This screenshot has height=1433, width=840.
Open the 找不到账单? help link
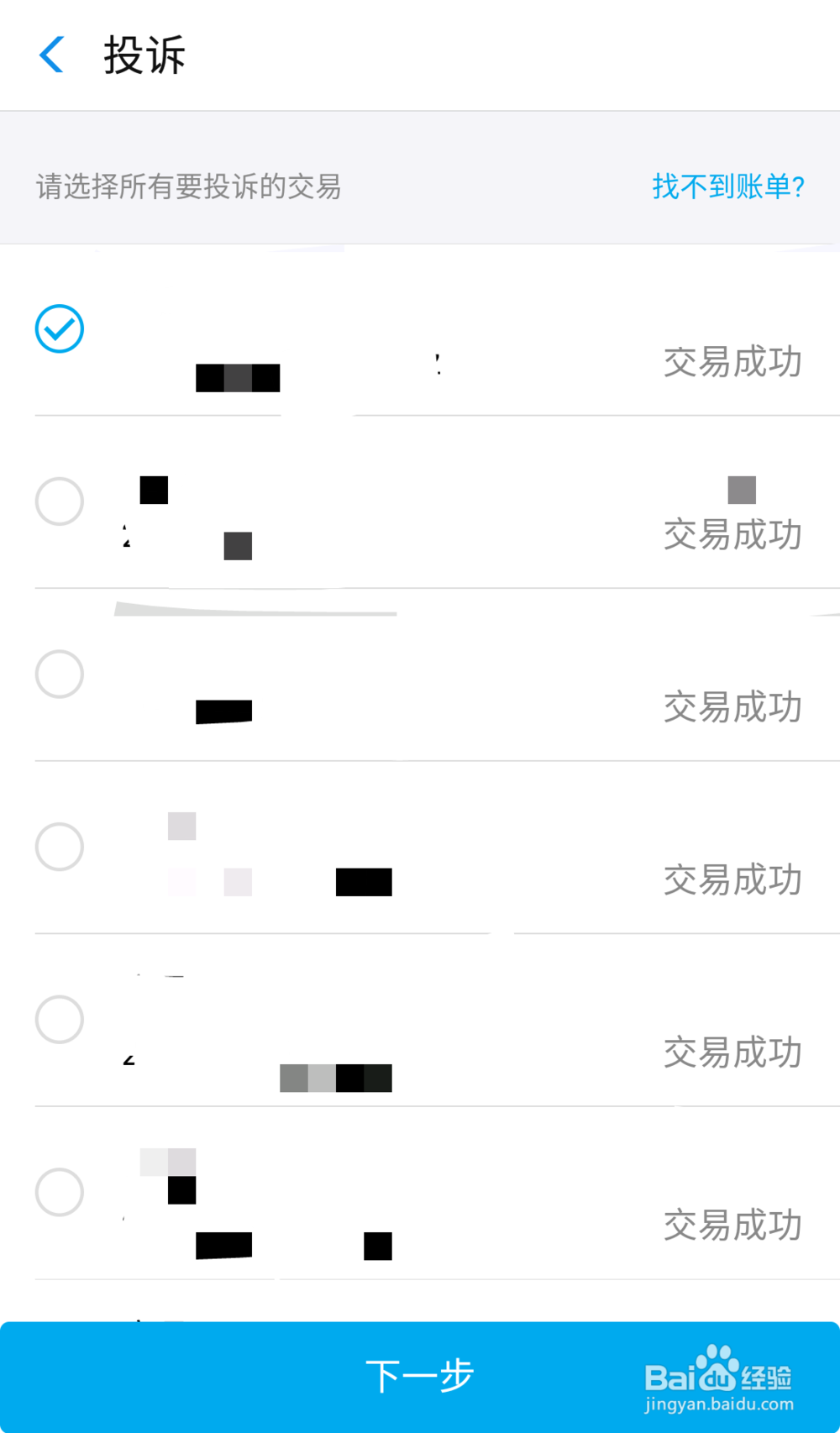[x=729, y=186]
